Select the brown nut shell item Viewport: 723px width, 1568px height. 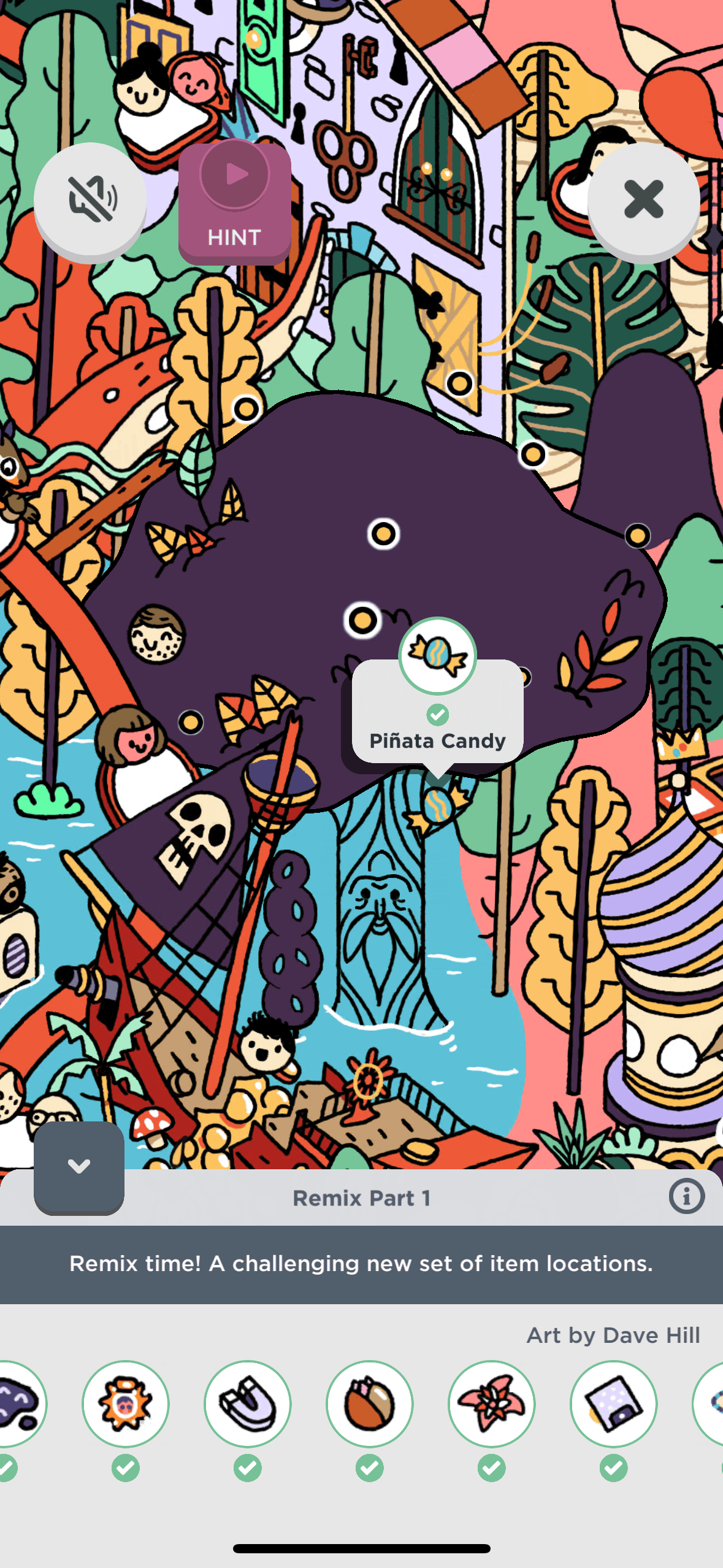pyautogui.click(x=369, y=1403)
